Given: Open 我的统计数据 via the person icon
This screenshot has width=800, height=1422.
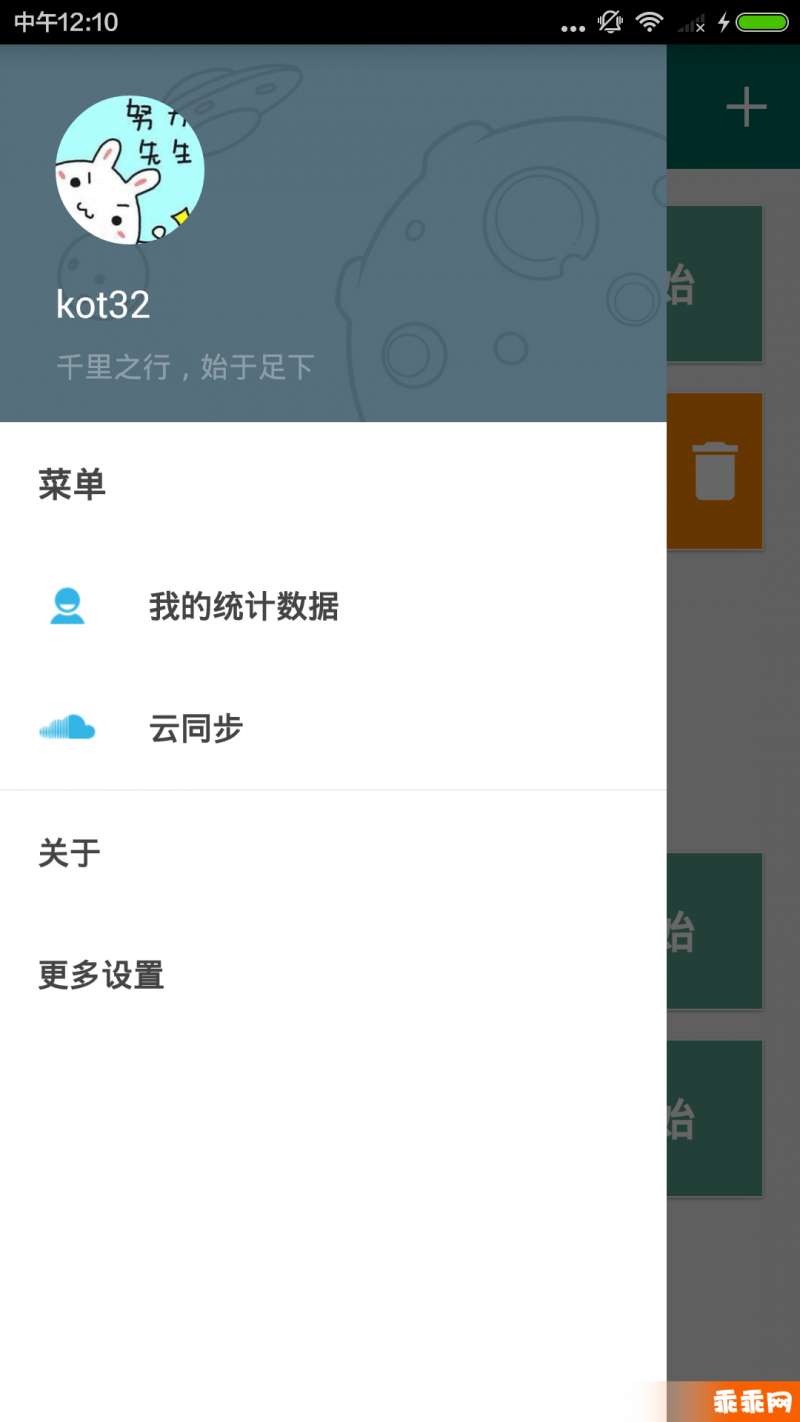Looking at the screenshot, I should (x=65, y=604).
